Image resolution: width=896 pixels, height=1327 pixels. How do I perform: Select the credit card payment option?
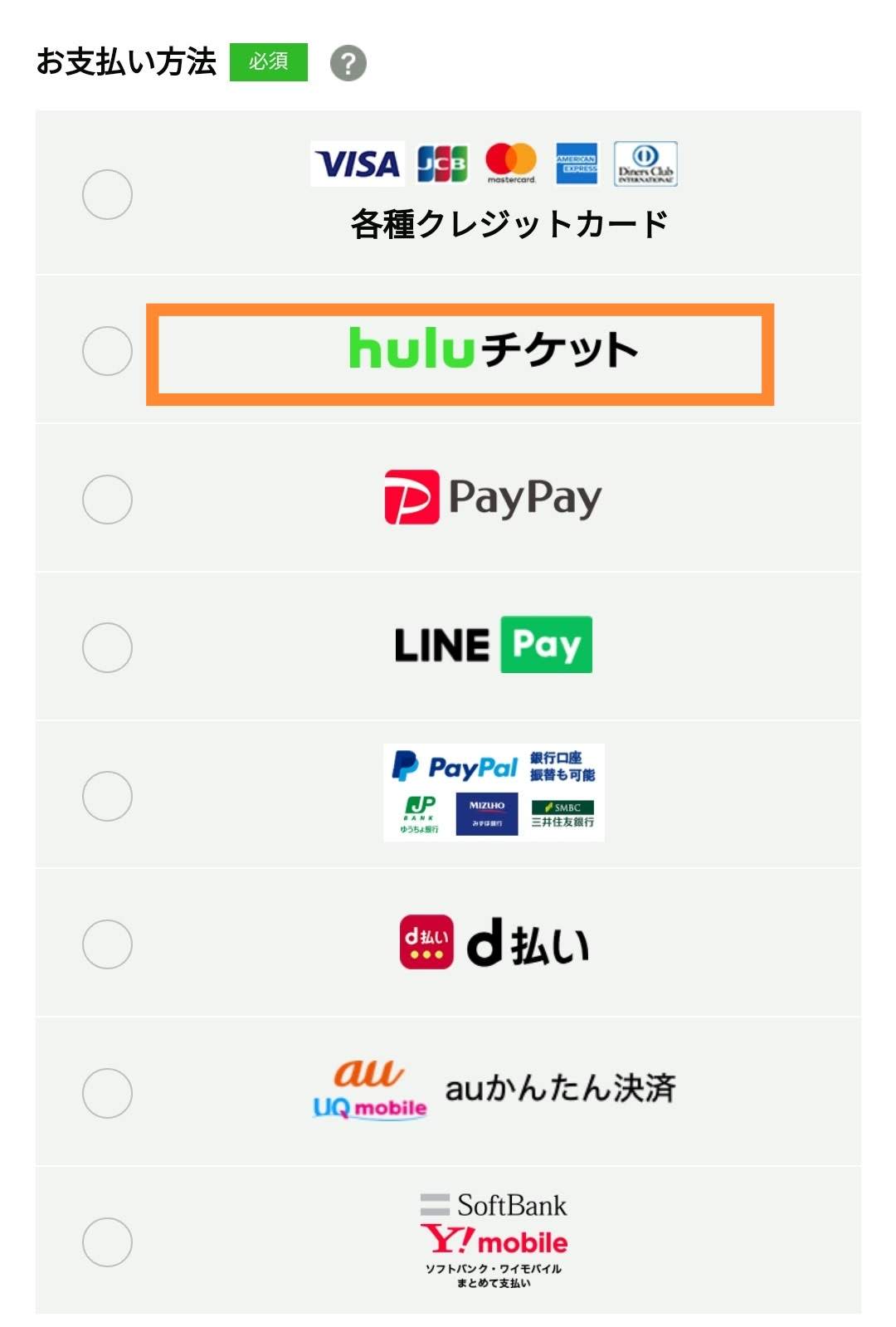[x=108, y=195]
